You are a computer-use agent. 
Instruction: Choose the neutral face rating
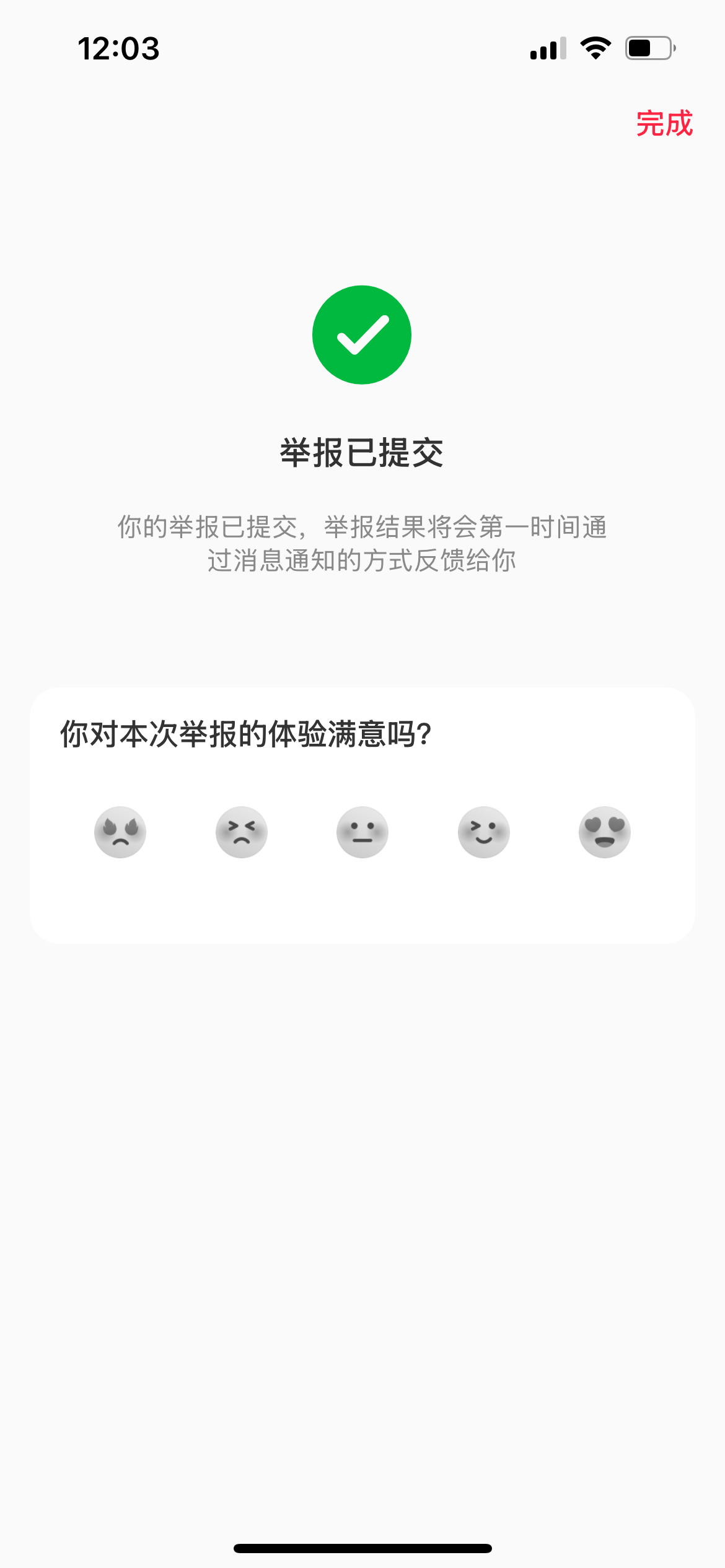(362, 832)
